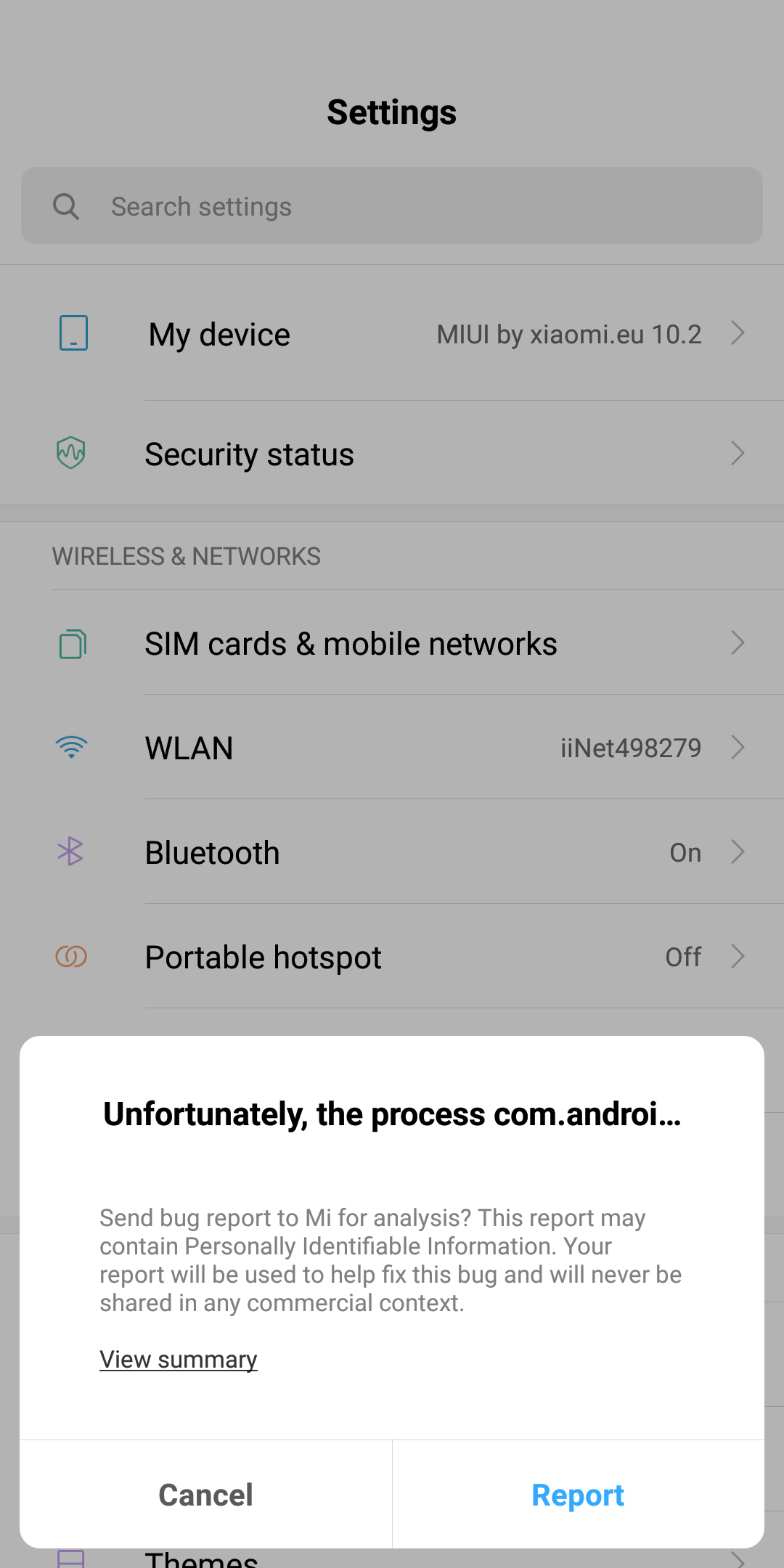
Task: Cancel the crash report dialog
Action: coord(205,1495)
